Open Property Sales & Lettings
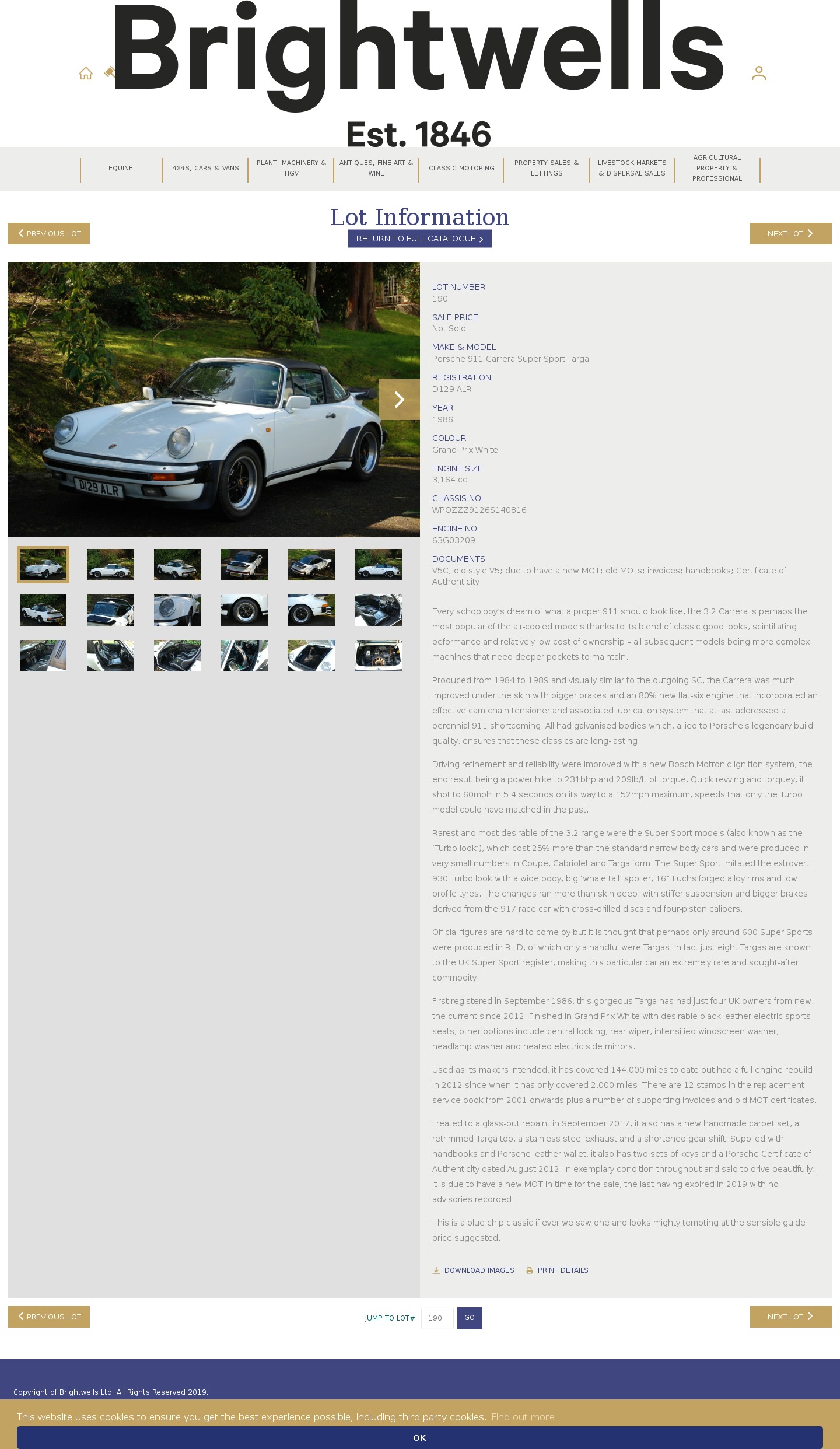This screenshot has width=840, height=1449. 547,168
